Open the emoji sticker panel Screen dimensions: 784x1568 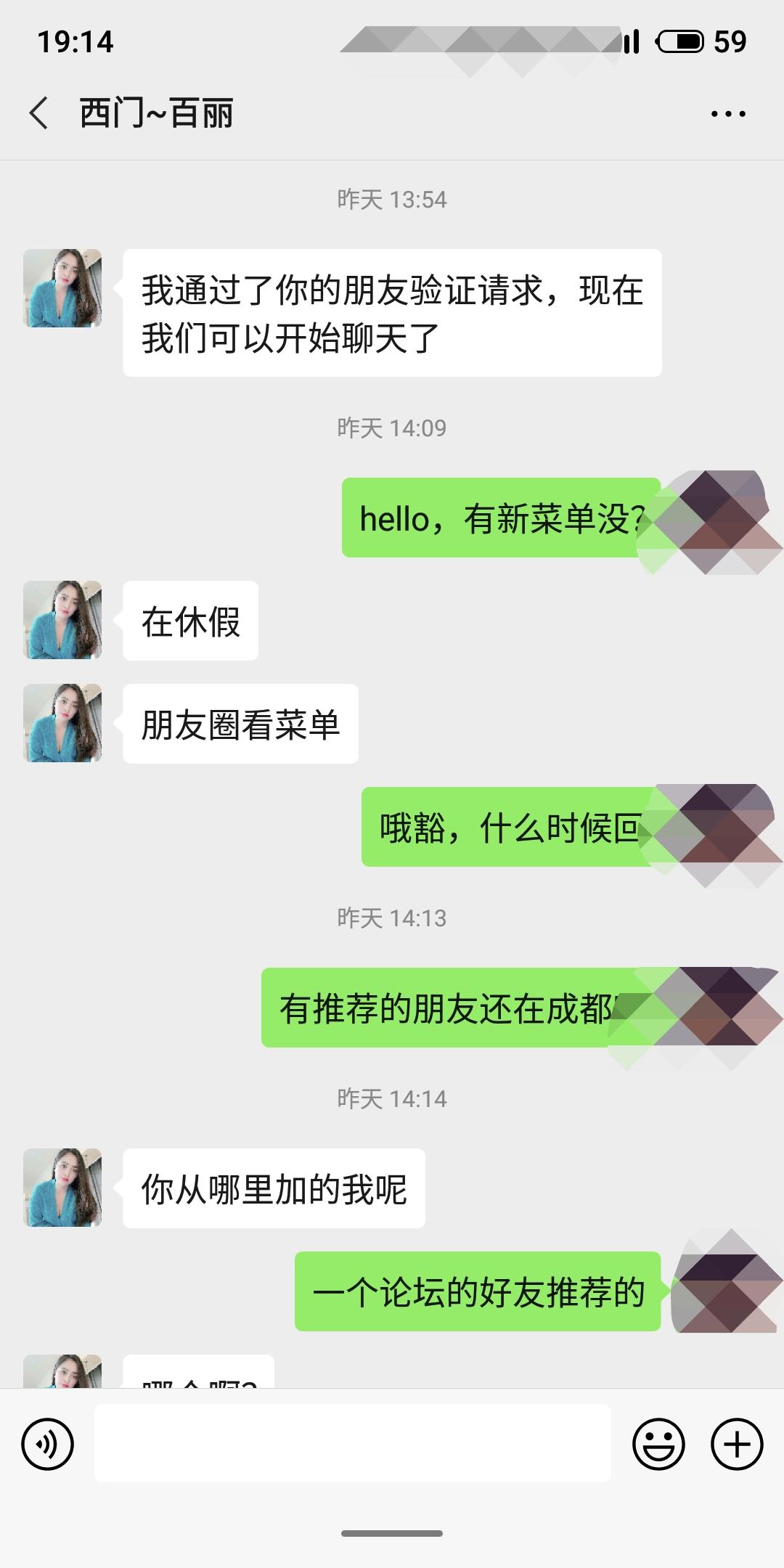(x=658, y=1444)
